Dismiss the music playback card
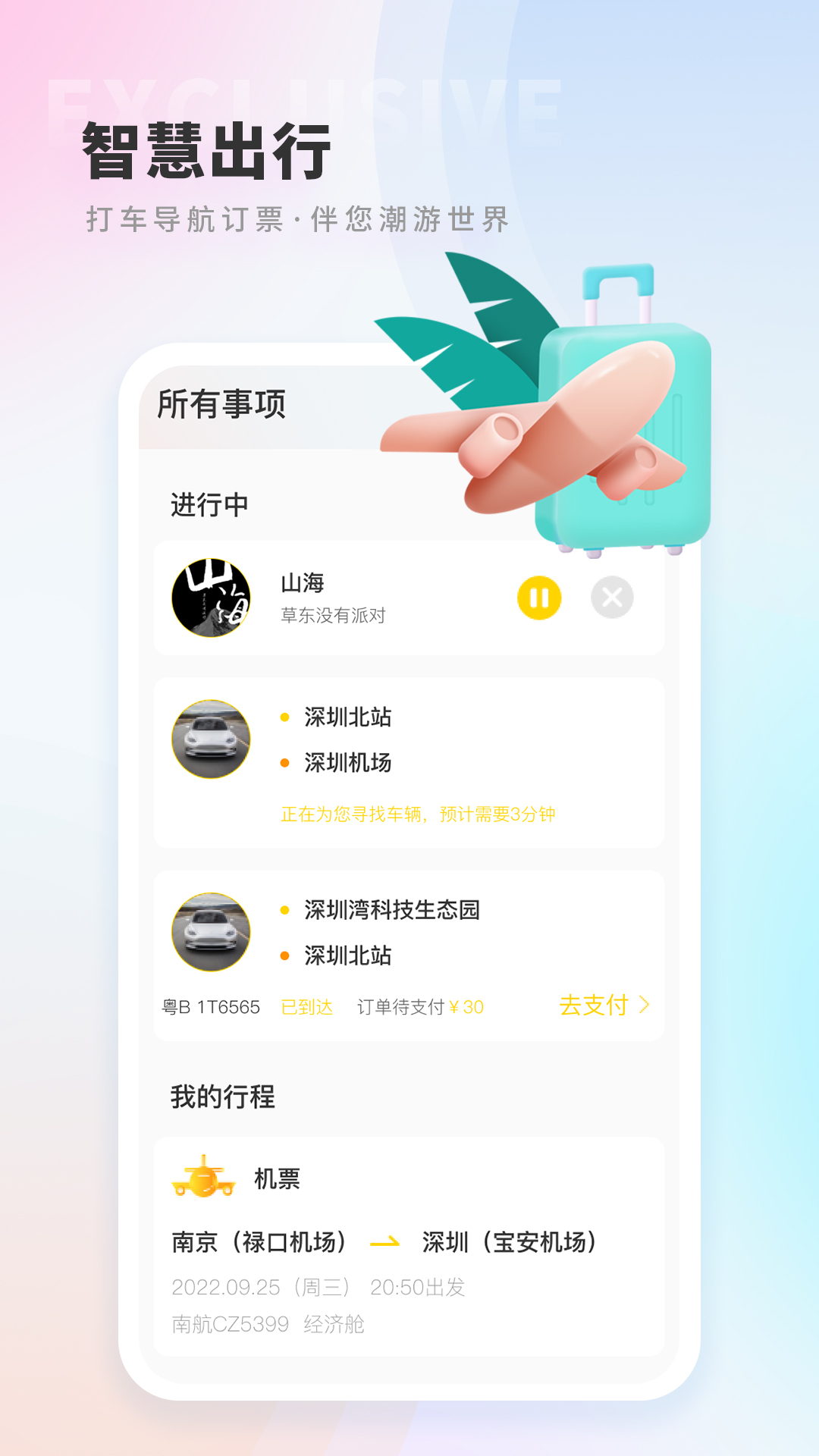Viewport: 819px width, 1456px height. (613, 598)
